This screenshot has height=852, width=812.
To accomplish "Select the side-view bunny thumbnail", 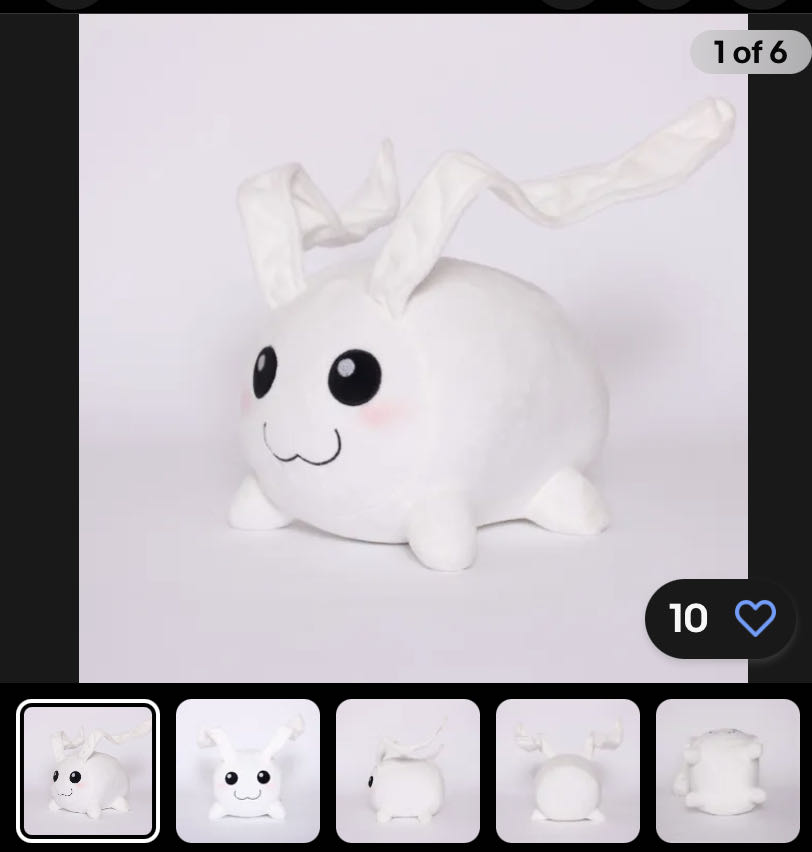I will 408,770.
